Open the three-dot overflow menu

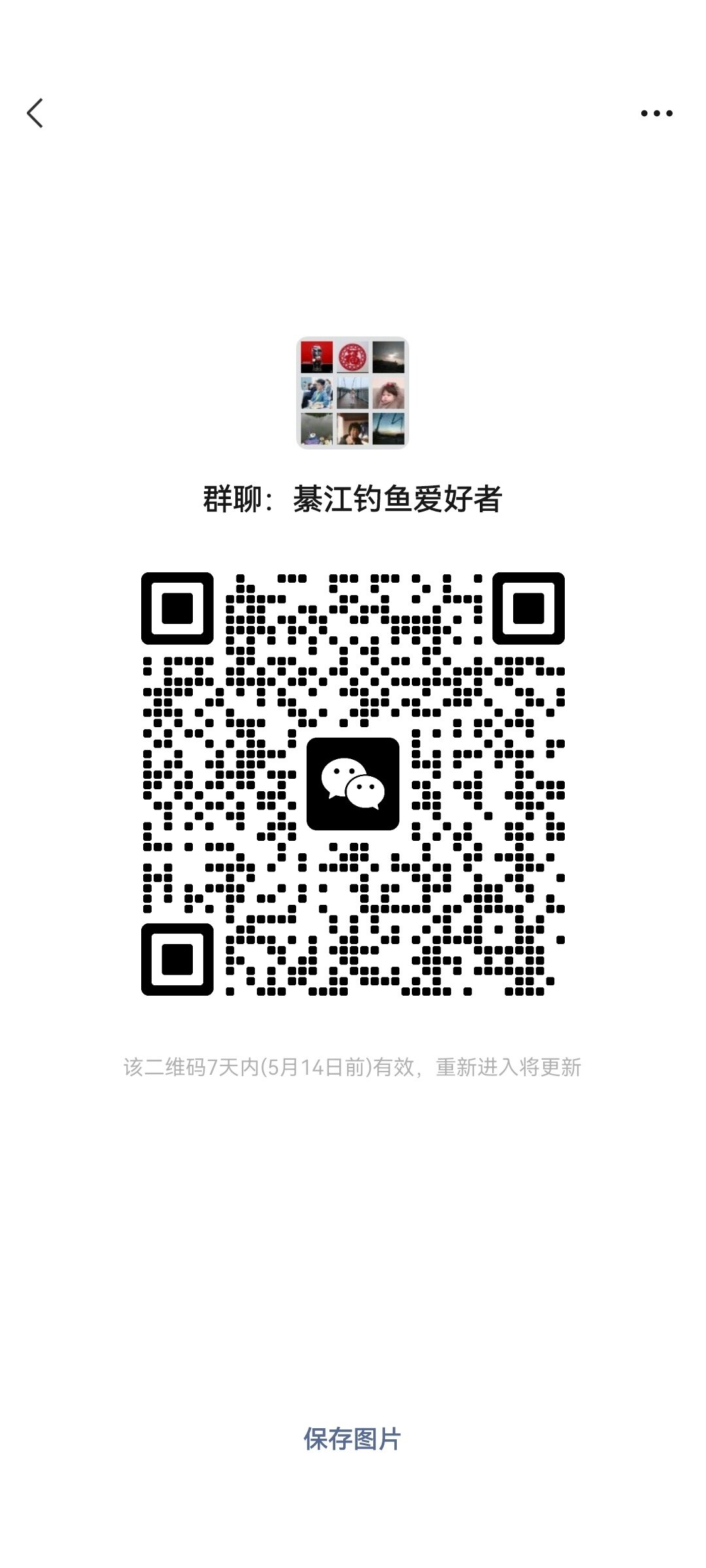click(656, 114)
